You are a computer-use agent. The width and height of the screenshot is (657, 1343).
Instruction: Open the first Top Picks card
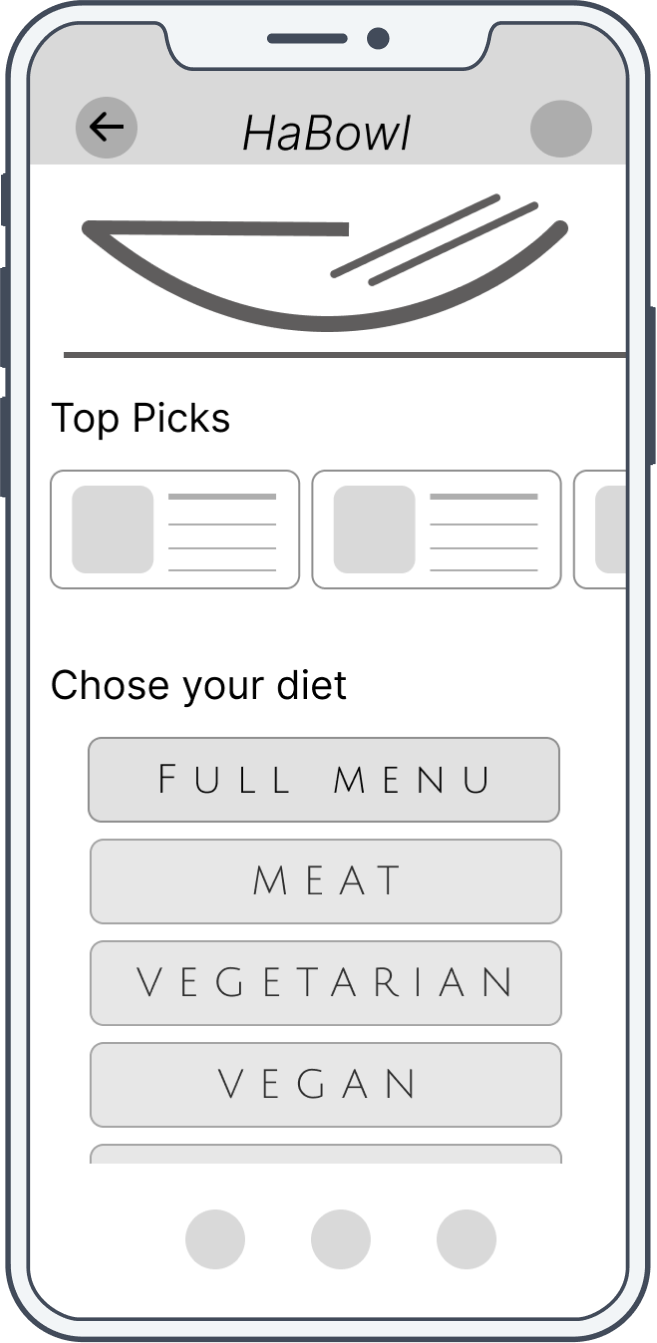pyautogui.click(x=175, y=529)
